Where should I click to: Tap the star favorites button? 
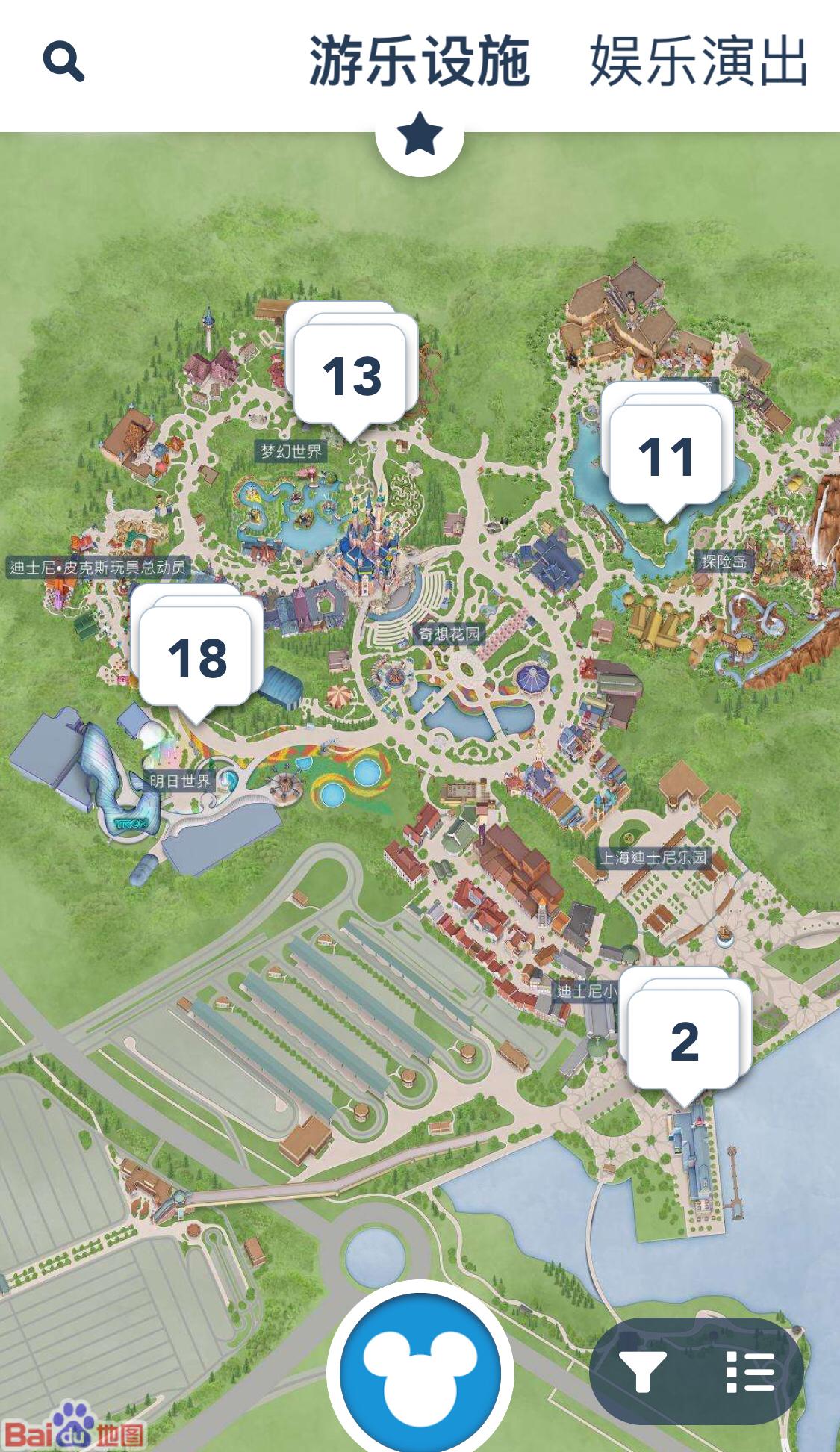pyautogui.click(x=420, y=136)
